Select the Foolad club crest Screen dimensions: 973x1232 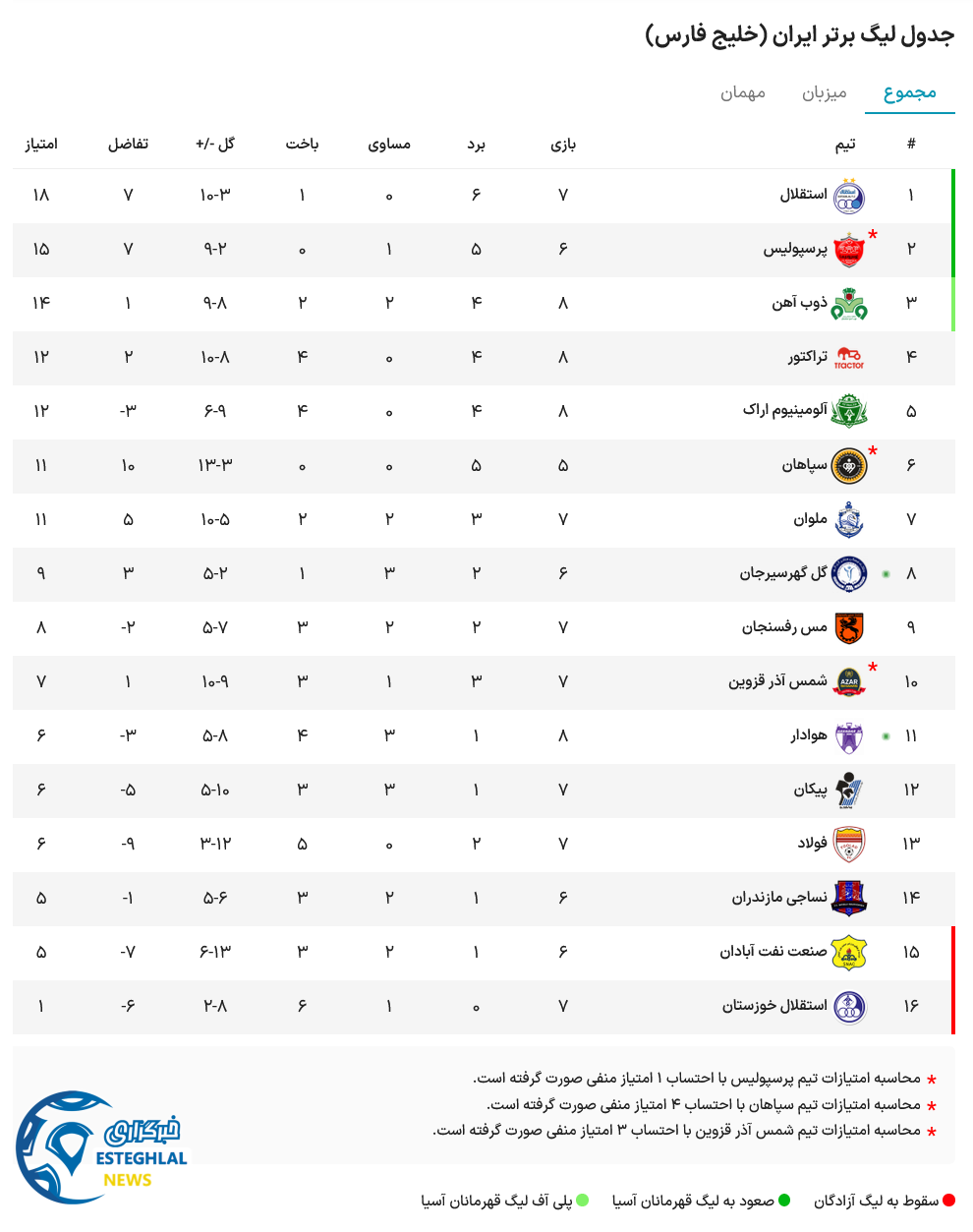point(849,844)
